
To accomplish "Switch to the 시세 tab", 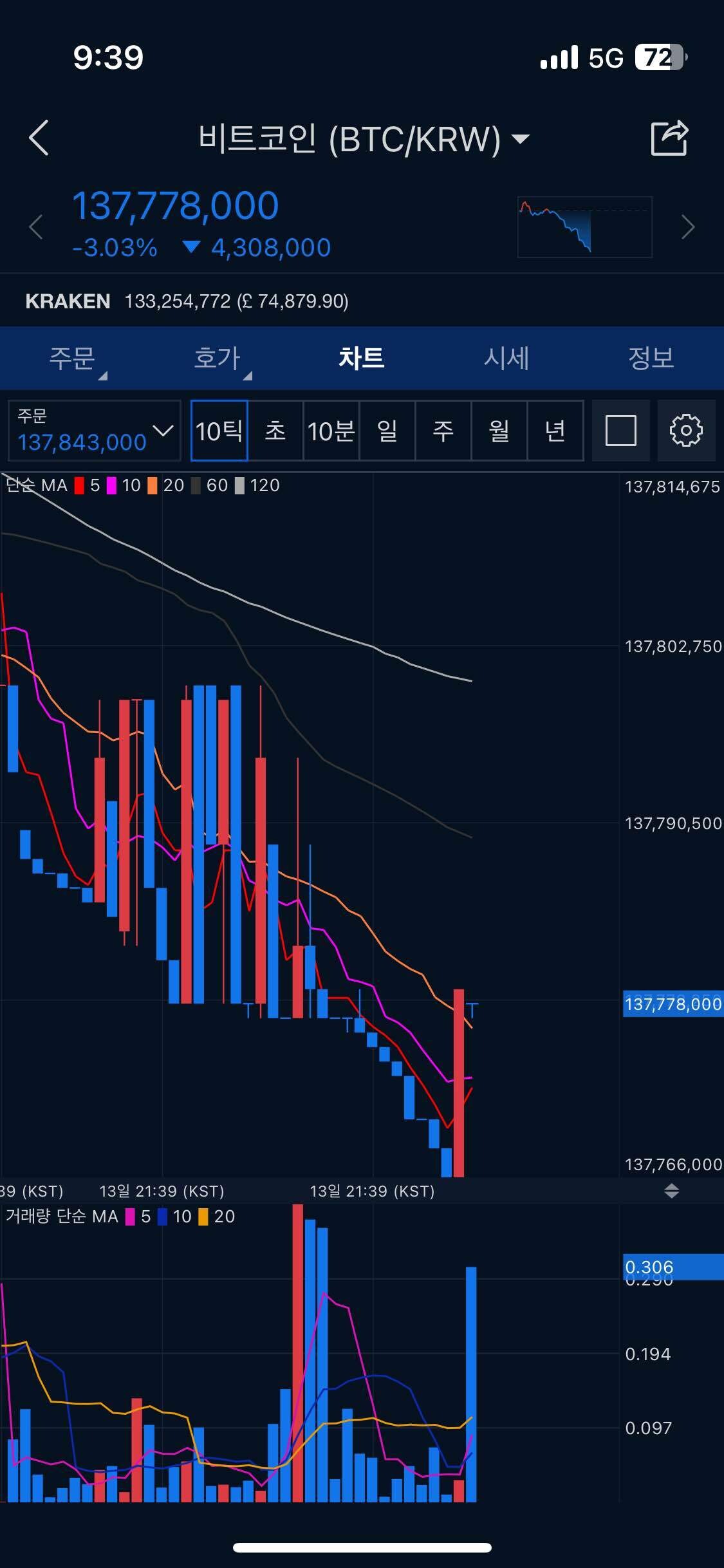I will pos(506,358).
